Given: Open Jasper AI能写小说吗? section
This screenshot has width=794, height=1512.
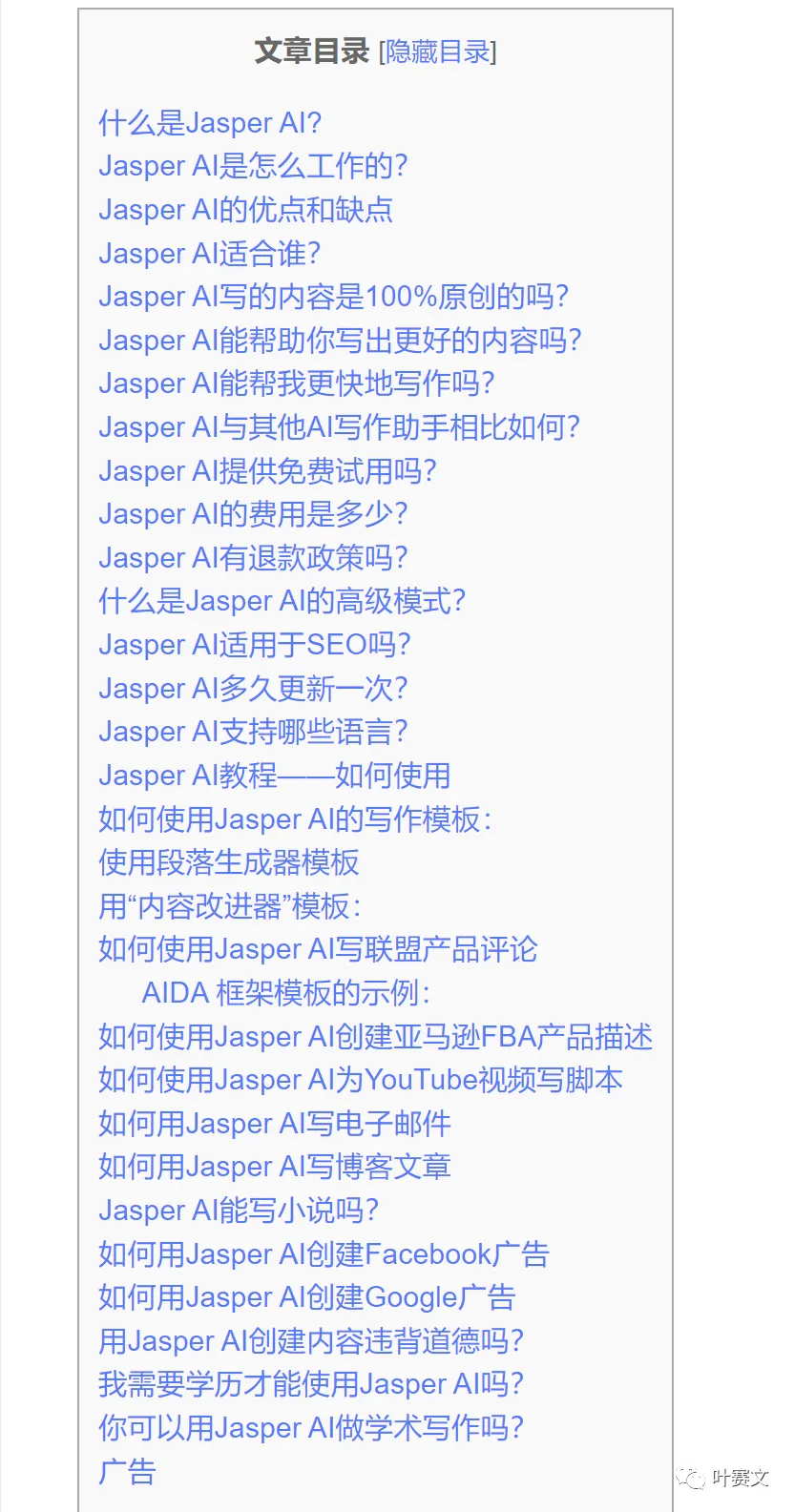Looking at the screenshot, I should coord(237,1210).
